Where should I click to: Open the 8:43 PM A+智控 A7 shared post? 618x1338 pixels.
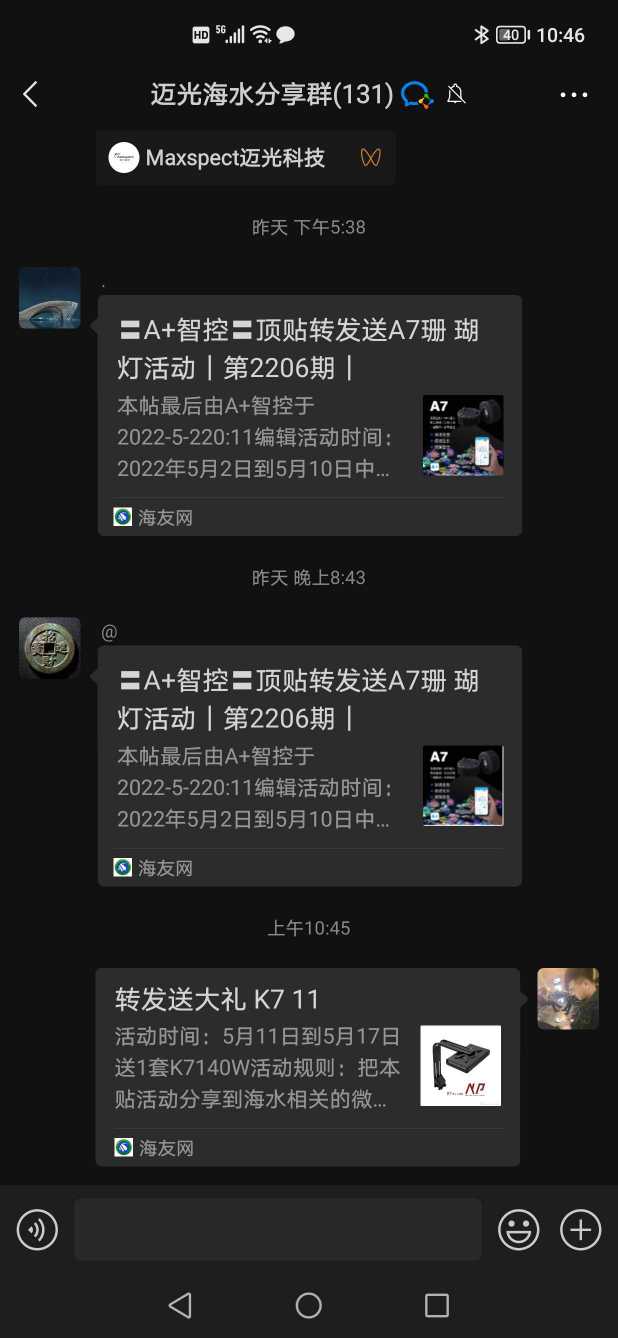click(x=309, y=765)
